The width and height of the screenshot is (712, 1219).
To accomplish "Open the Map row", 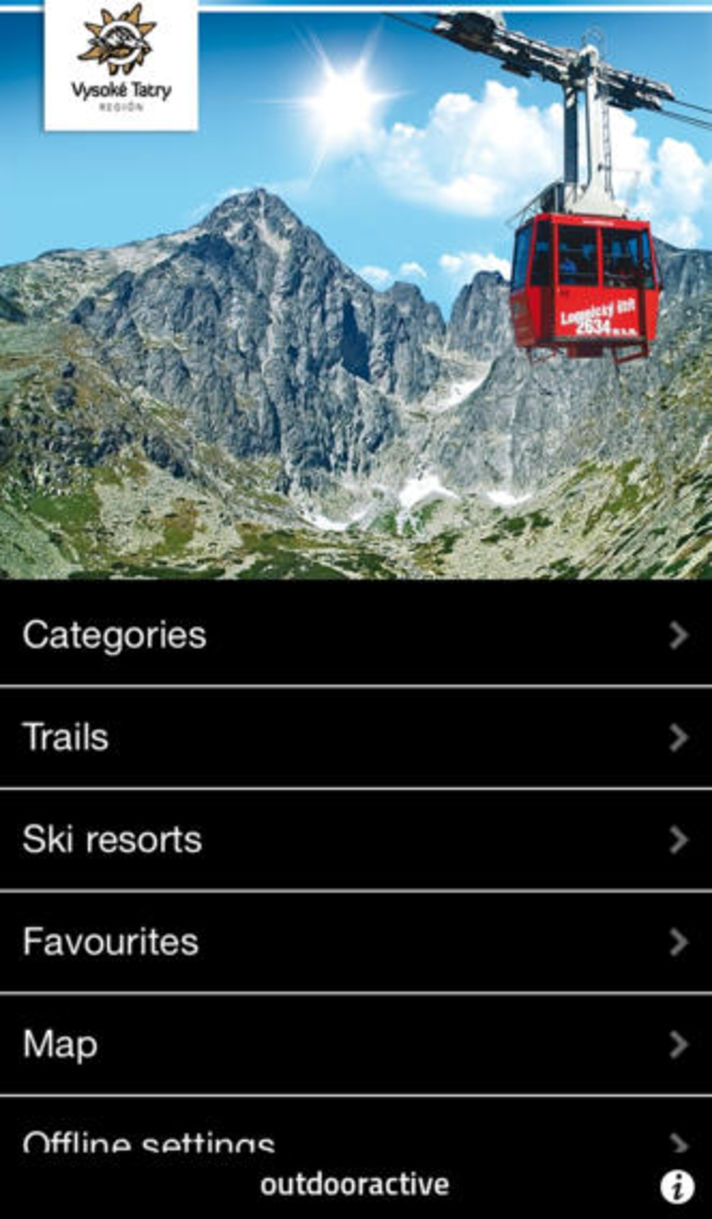I will (355, 1045).
